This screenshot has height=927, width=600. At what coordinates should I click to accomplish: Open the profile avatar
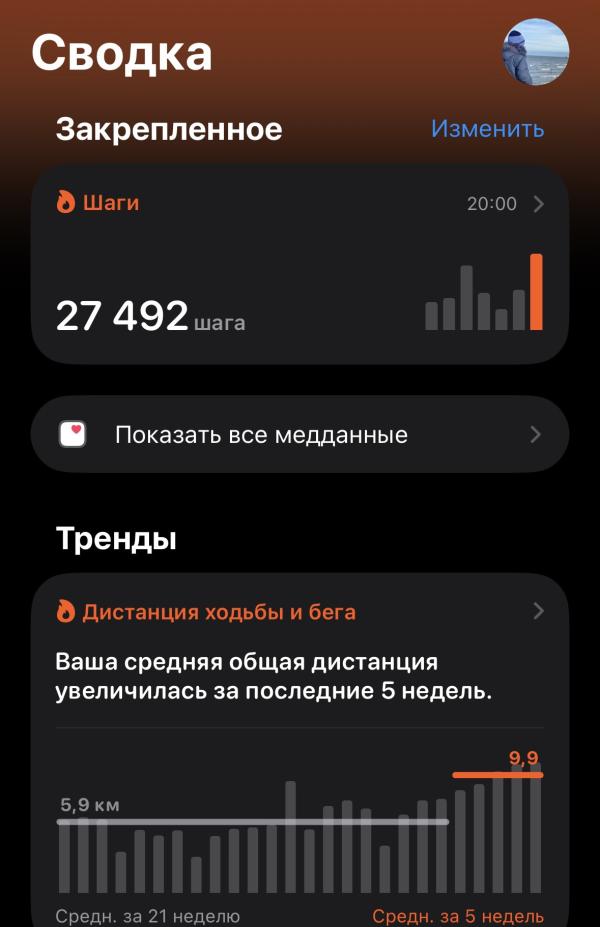[536, 51]
